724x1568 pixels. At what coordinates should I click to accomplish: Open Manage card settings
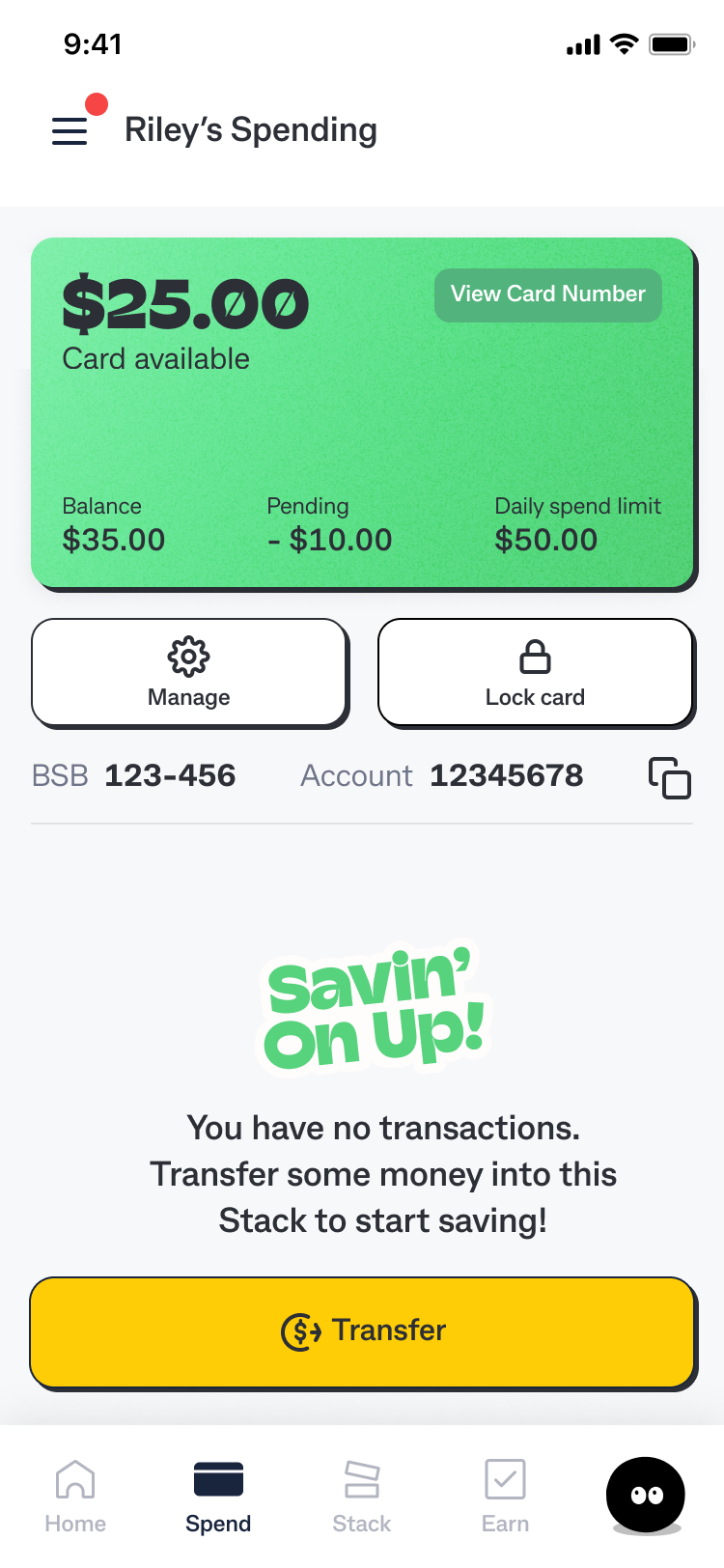(189, 673)
